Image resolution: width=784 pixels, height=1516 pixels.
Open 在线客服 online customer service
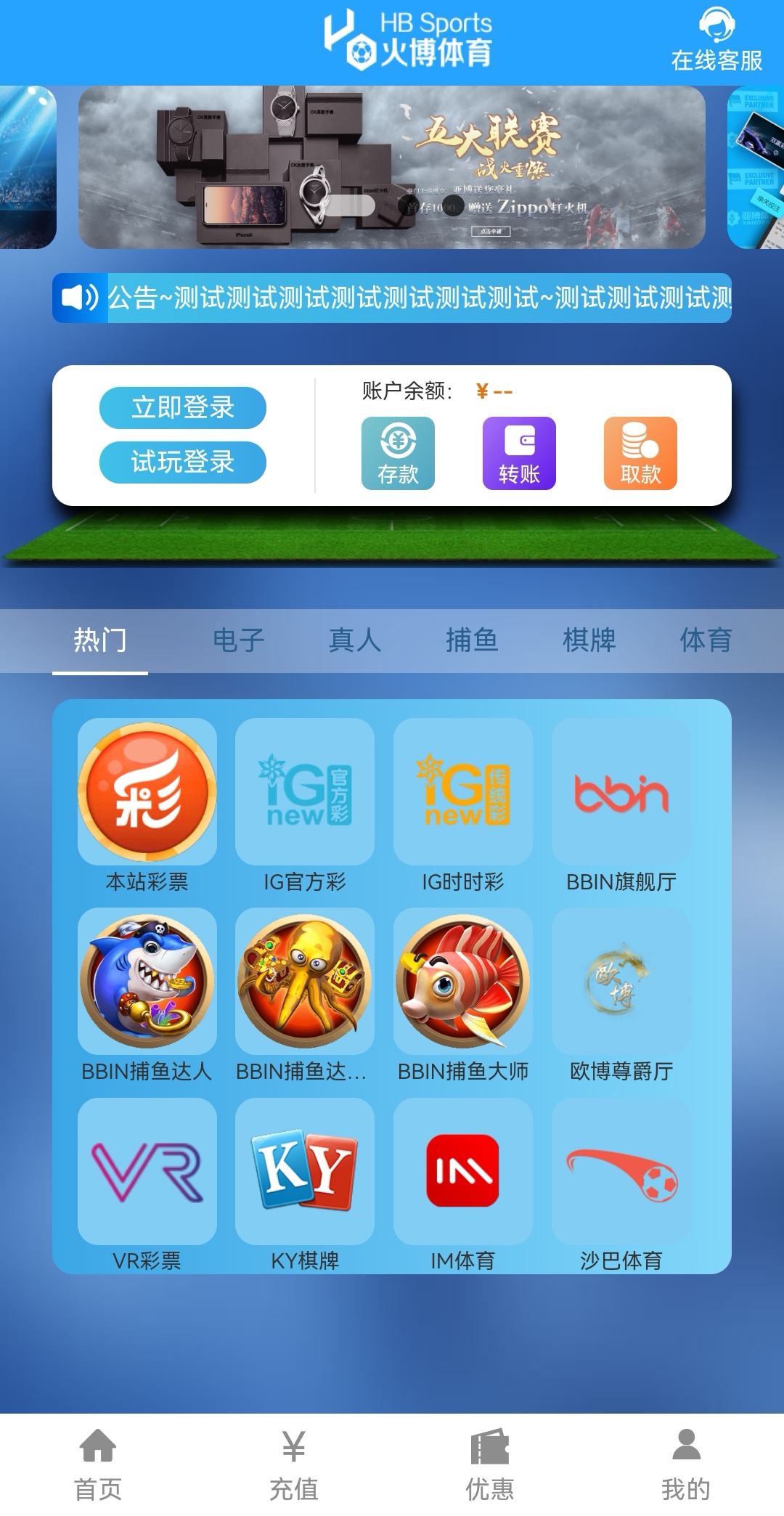(x=716, y=41)
